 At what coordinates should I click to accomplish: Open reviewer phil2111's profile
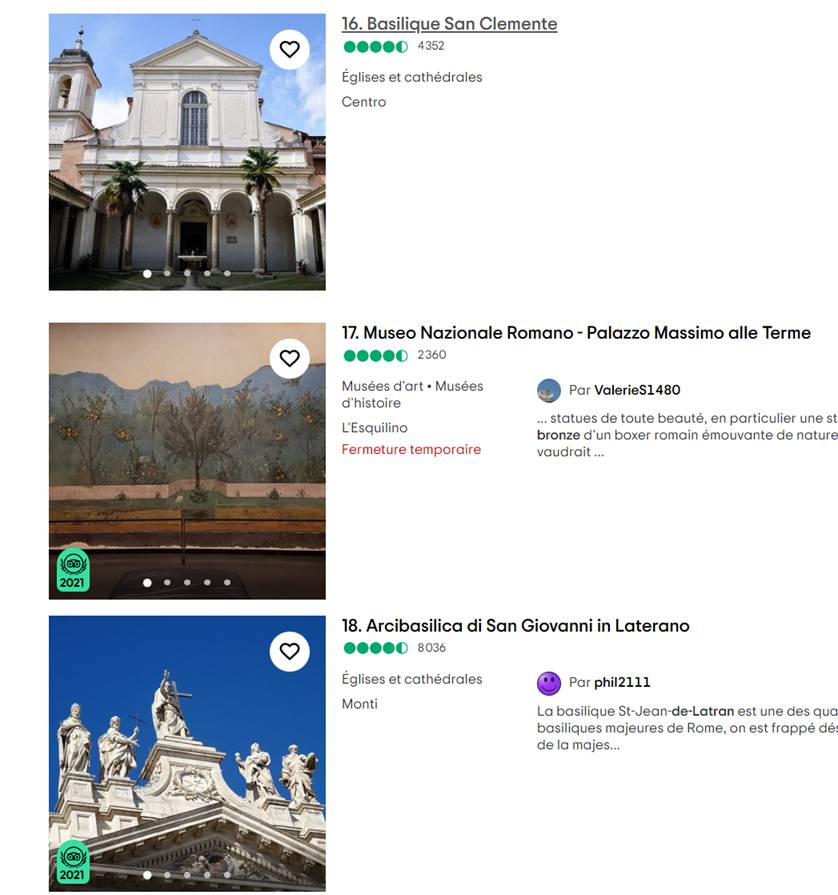(x=621, y=683)
